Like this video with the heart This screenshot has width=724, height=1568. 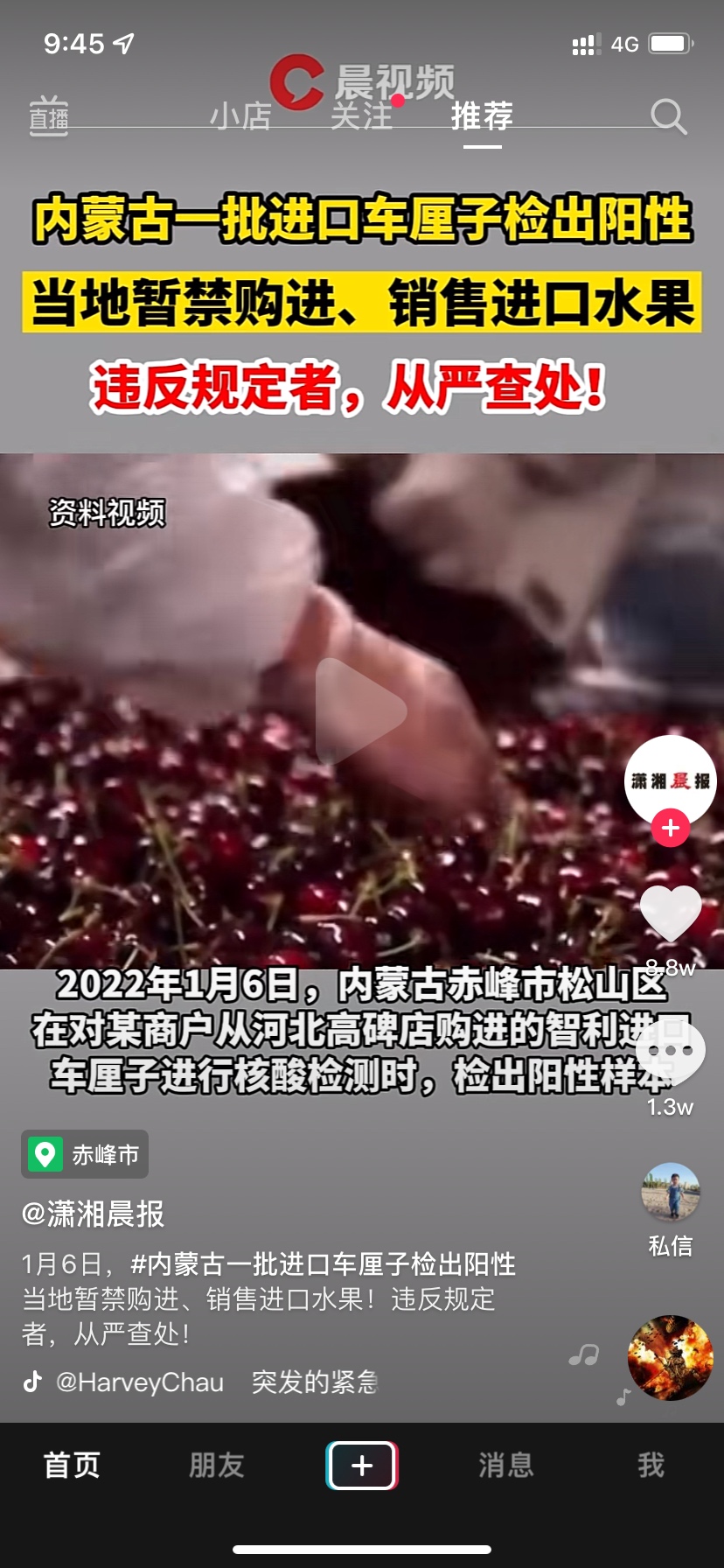coord(671,913)
